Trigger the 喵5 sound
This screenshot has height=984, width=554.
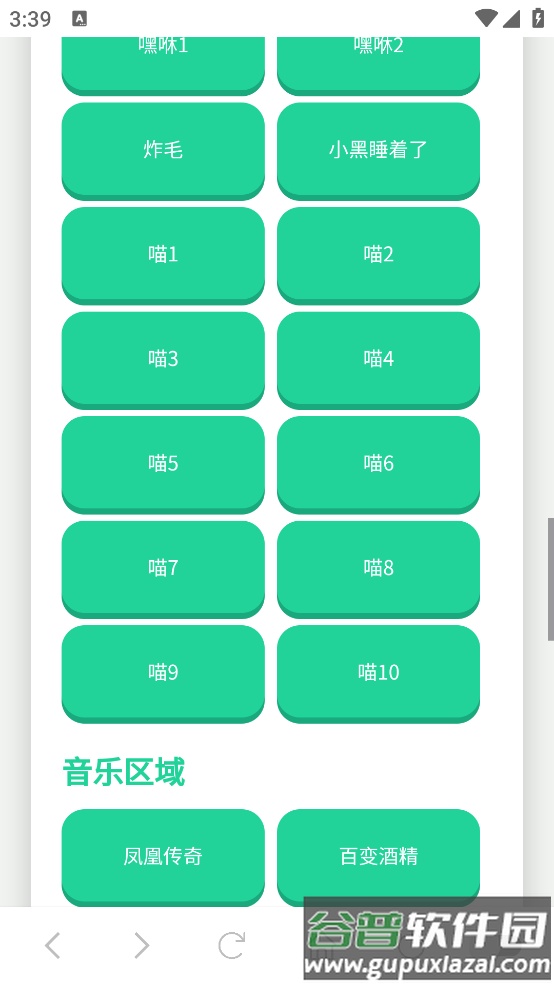[163, 465]
